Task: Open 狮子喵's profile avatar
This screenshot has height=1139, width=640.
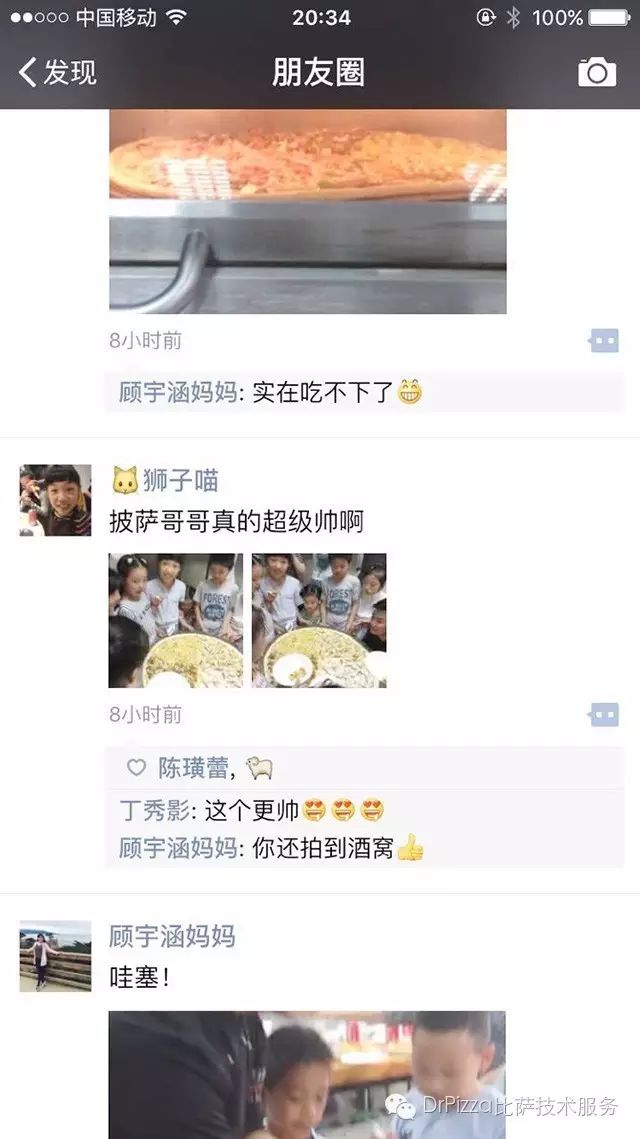Action: [x=55, y=500]
